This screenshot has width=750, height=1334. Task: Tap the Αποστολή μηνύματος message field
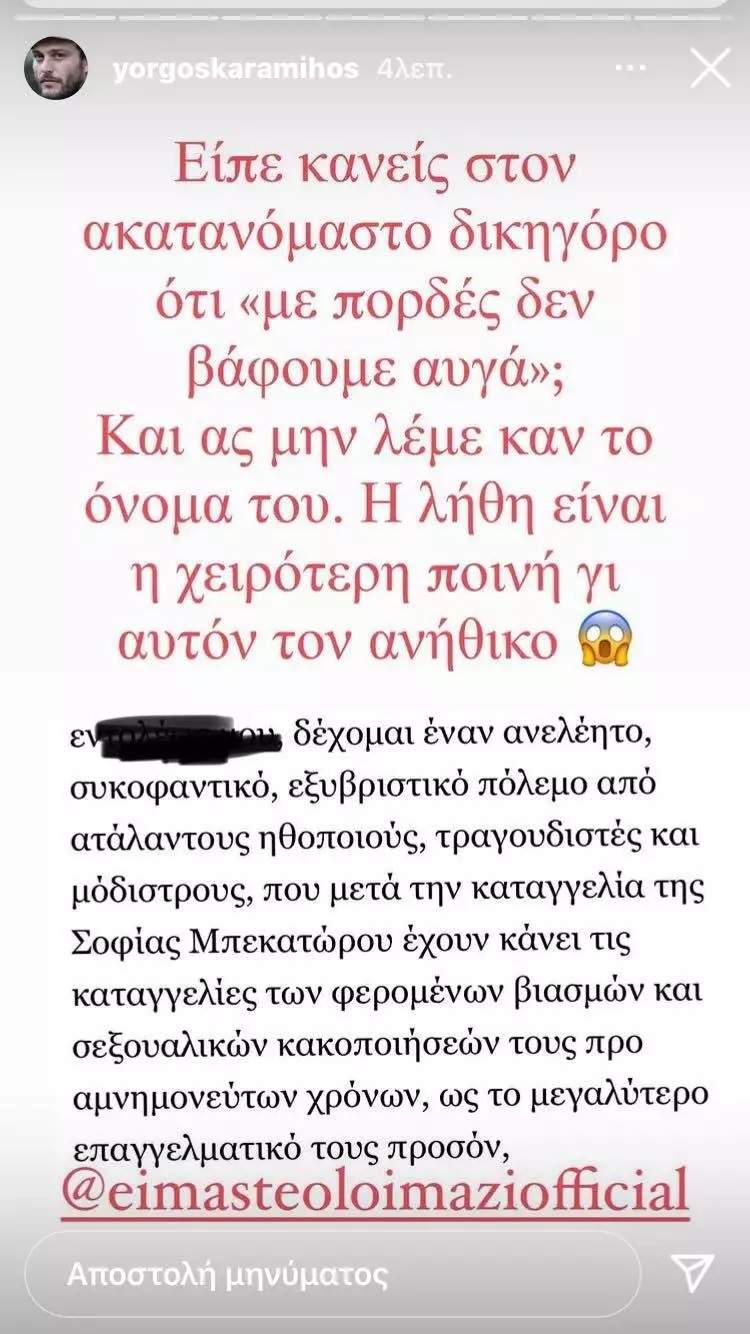tap(330, 1274)
